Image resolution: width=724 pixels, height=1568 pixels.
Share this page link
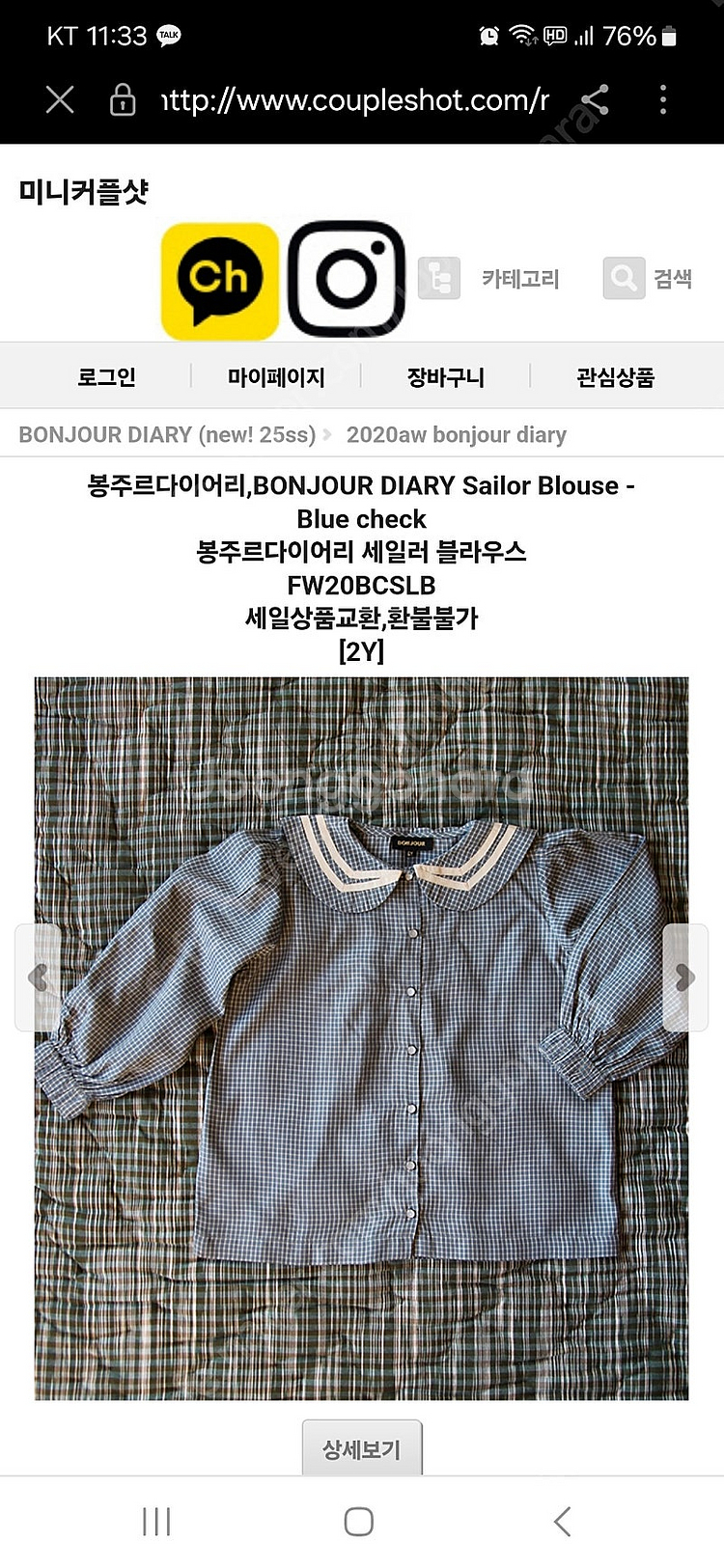click(x=595, y=99)
